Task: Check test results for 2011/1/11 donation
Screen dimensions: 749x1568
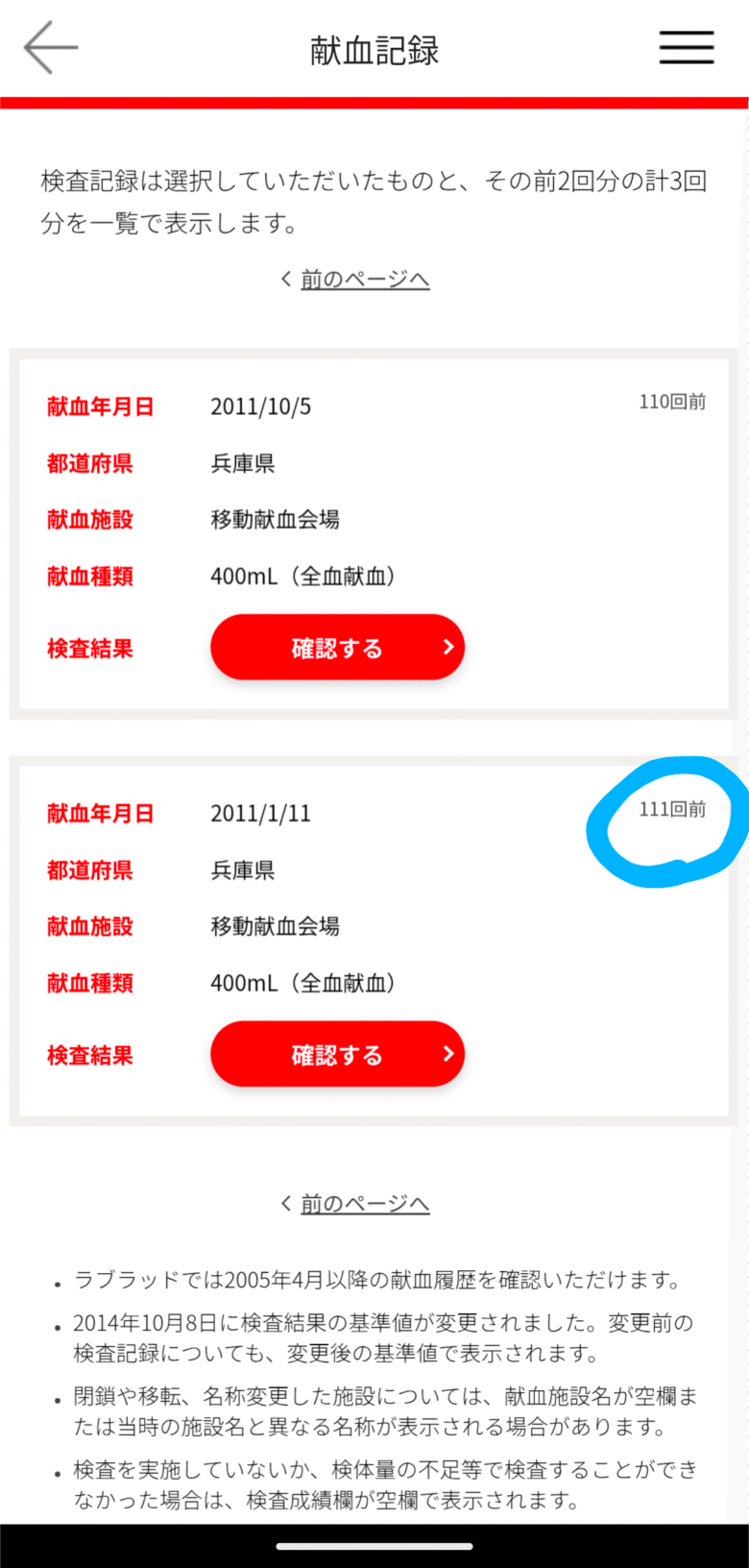Action: (x=337, y=1054)
